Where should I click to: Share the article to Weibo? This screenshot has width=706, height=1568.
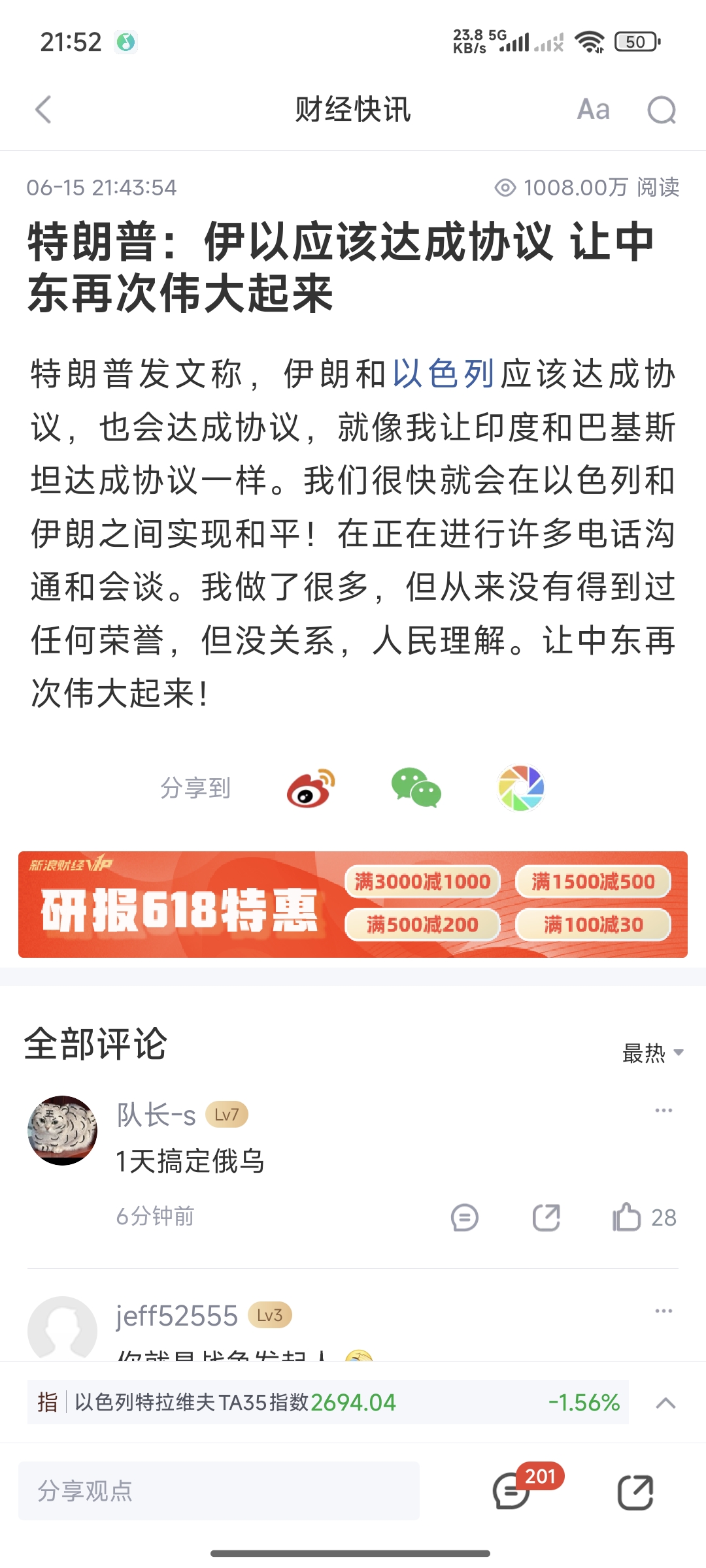(311, 788)
